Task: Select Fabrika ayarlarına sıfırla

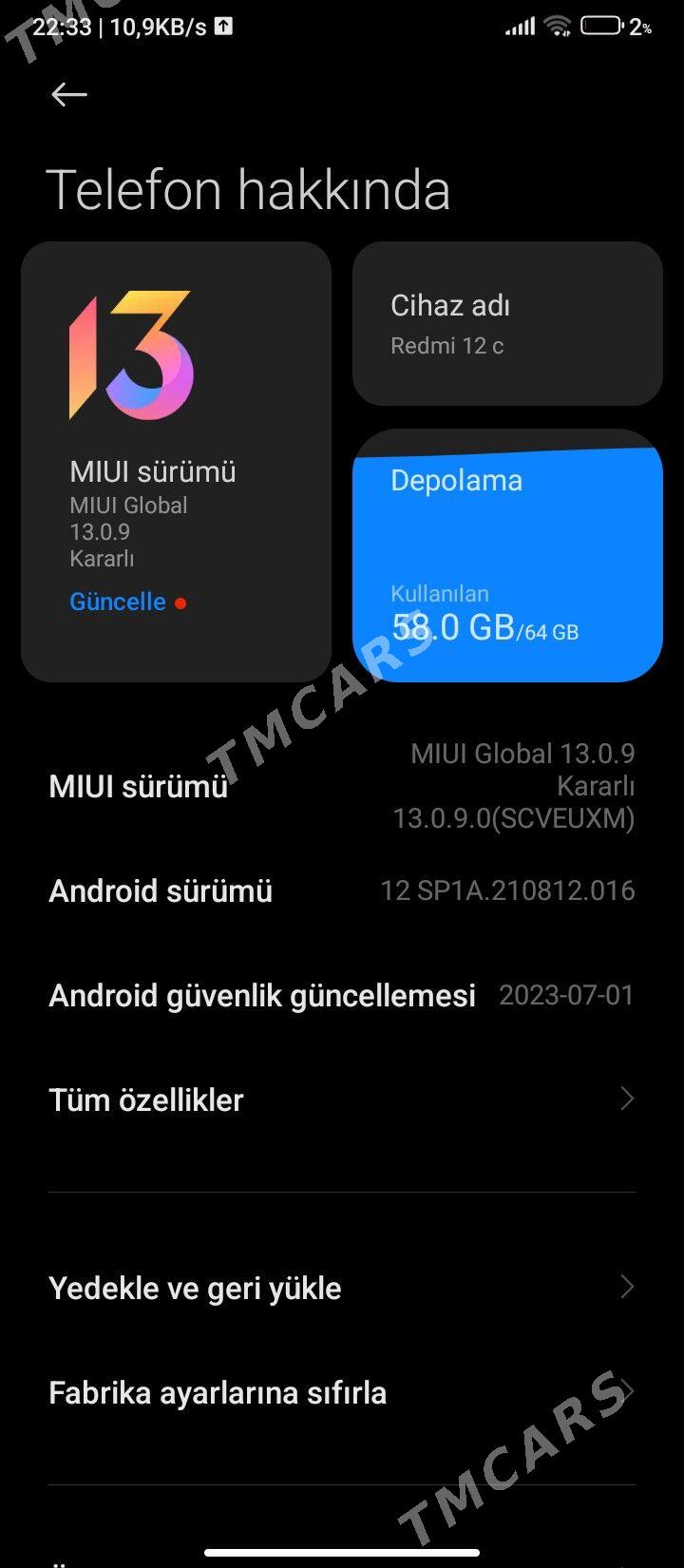Action: 342,1392
